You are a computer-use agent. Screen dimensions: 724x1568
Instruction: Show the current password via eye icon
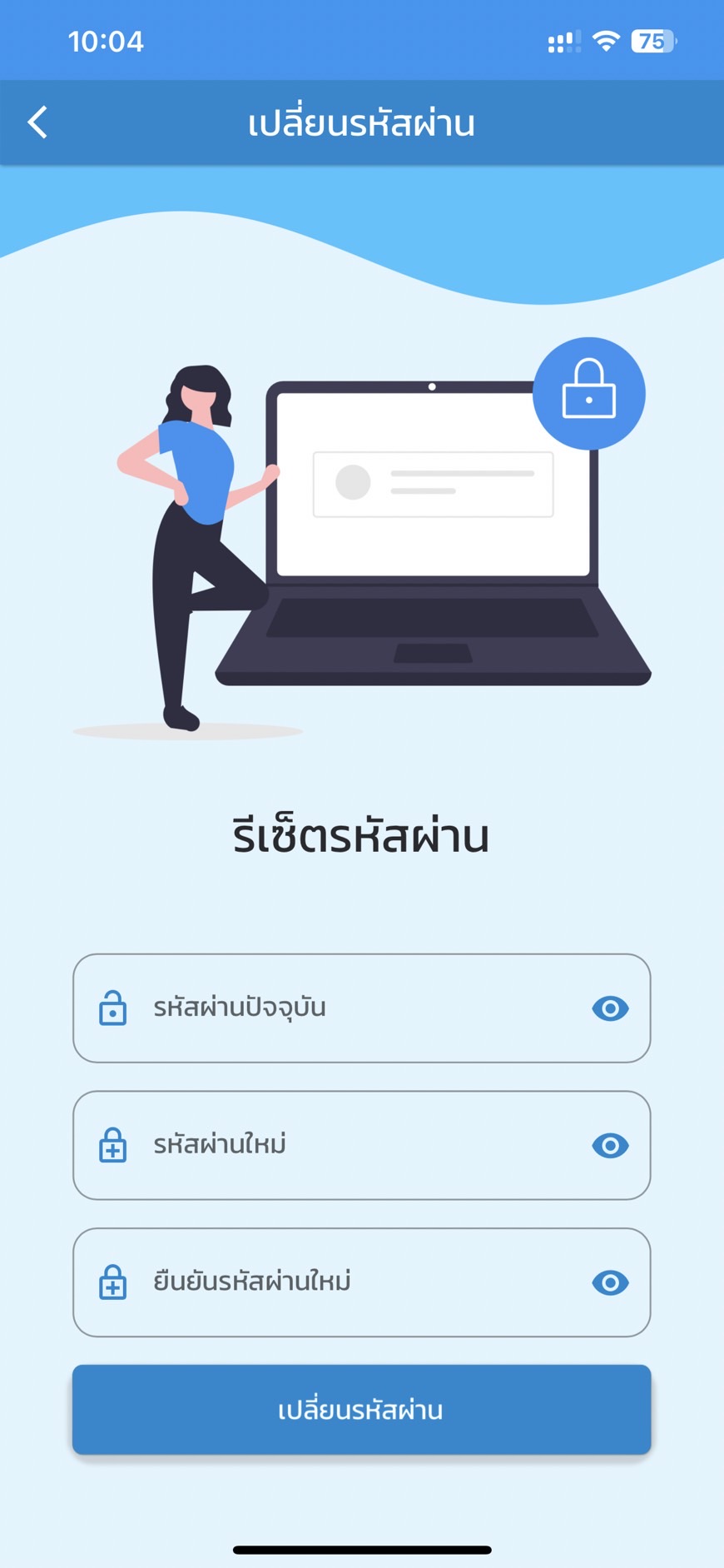pos(610,1008)
